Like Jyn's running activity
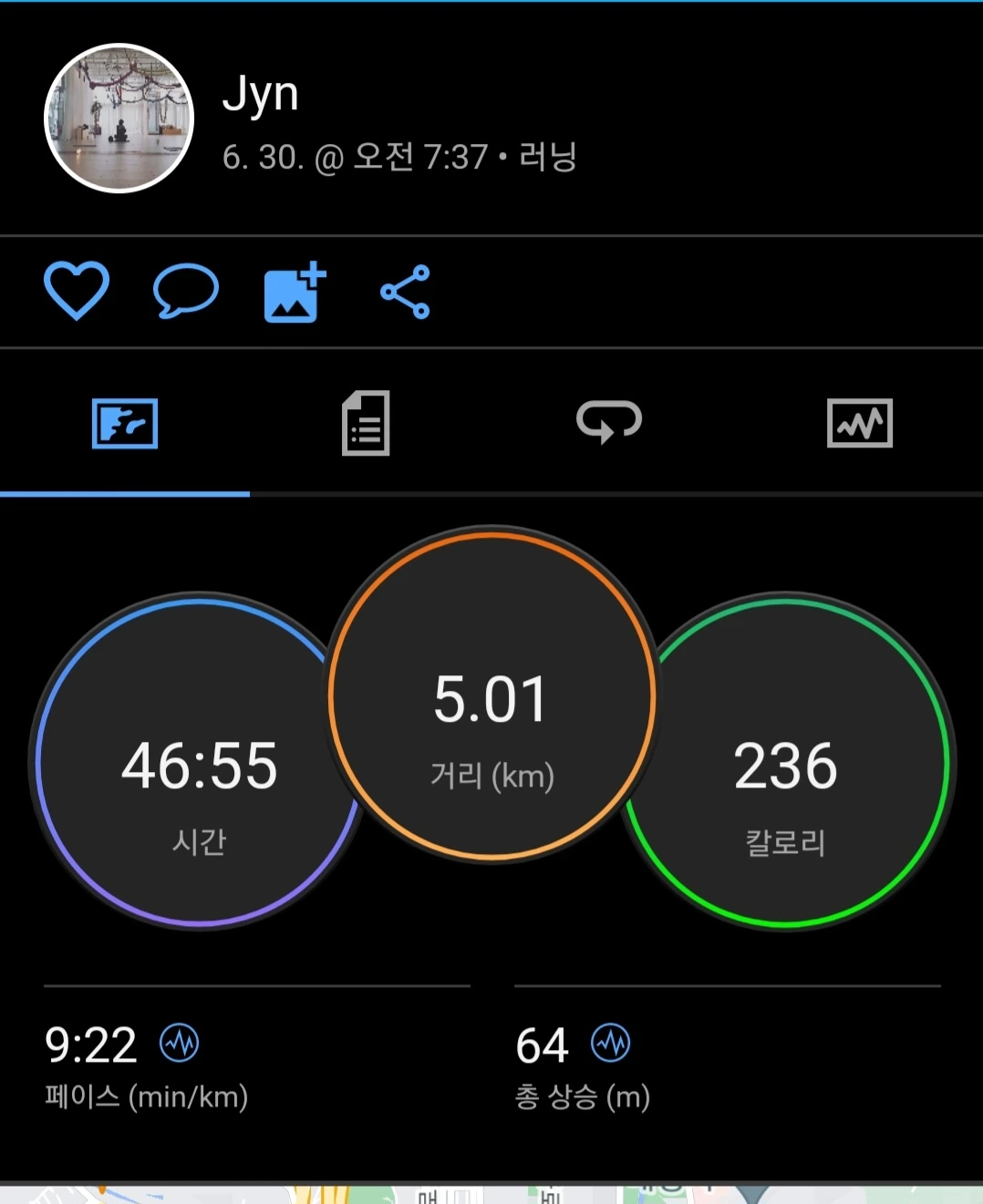983x1204 pixels. coord(77,291)
